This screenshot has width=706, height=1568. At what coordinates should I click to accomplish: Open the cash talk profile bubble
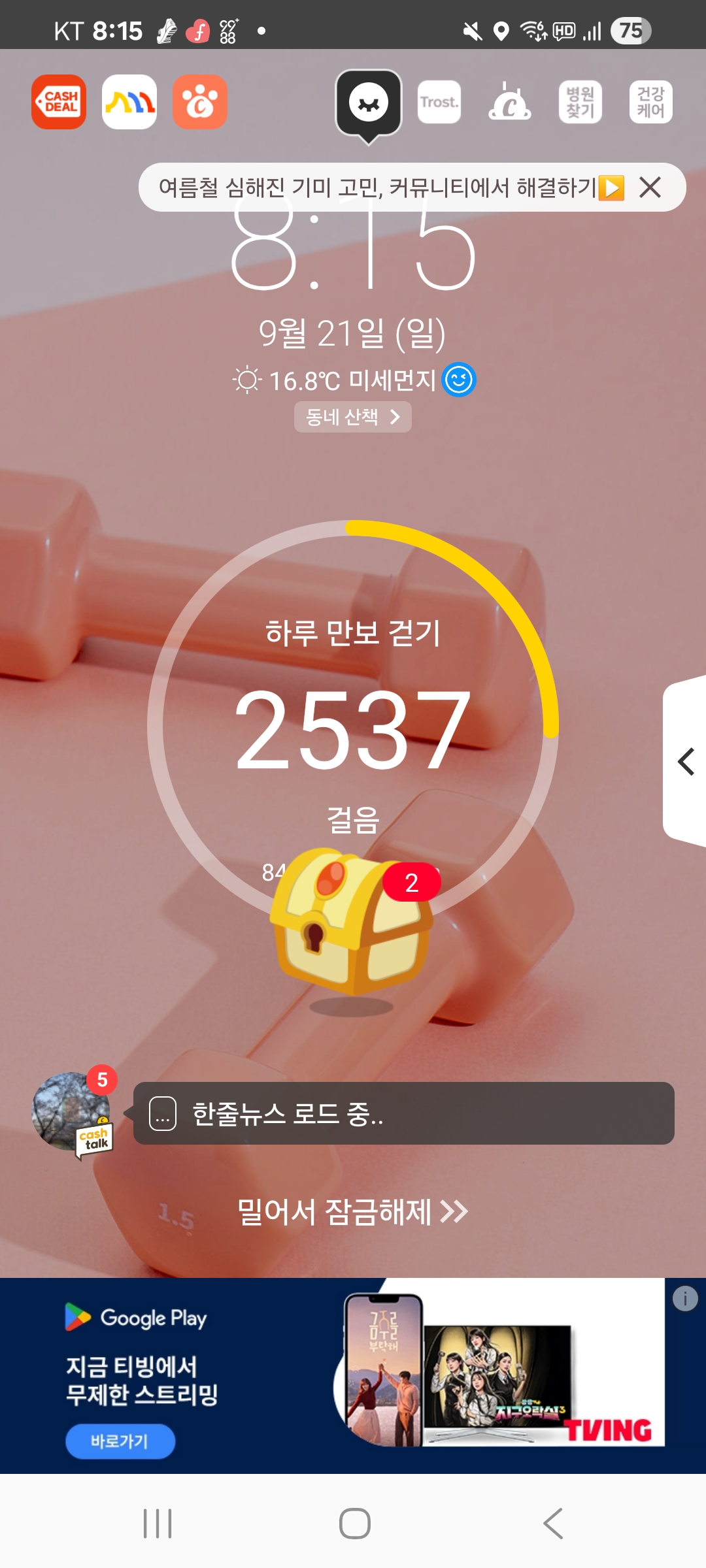(x=73, y=1112)
